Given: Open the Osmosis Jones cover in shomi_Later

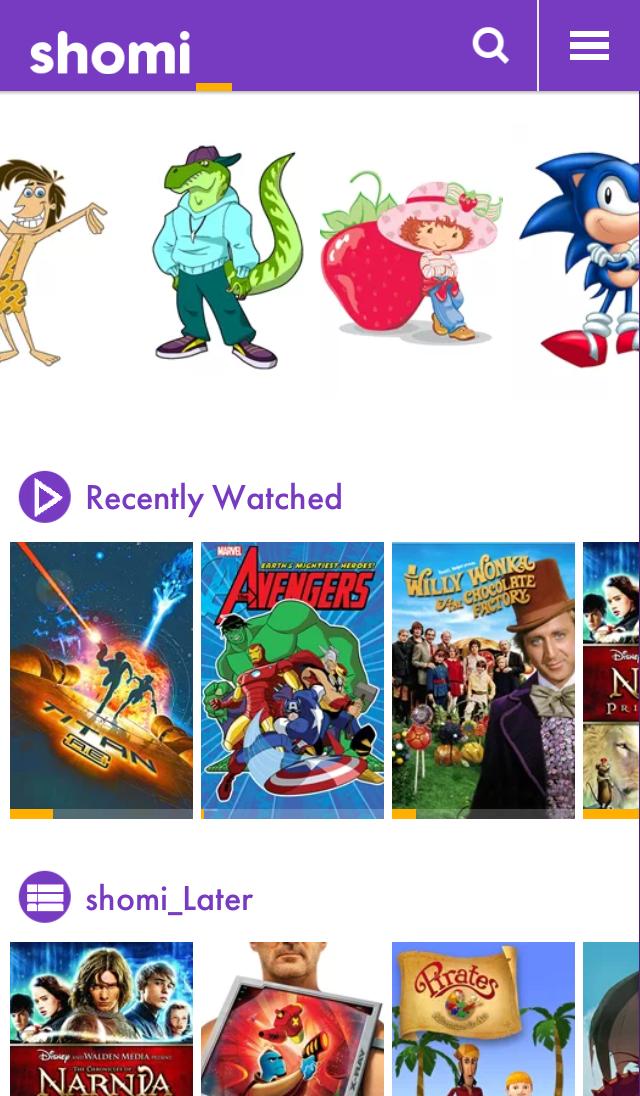Looking at the screenshot, I should pos(292,1018).
